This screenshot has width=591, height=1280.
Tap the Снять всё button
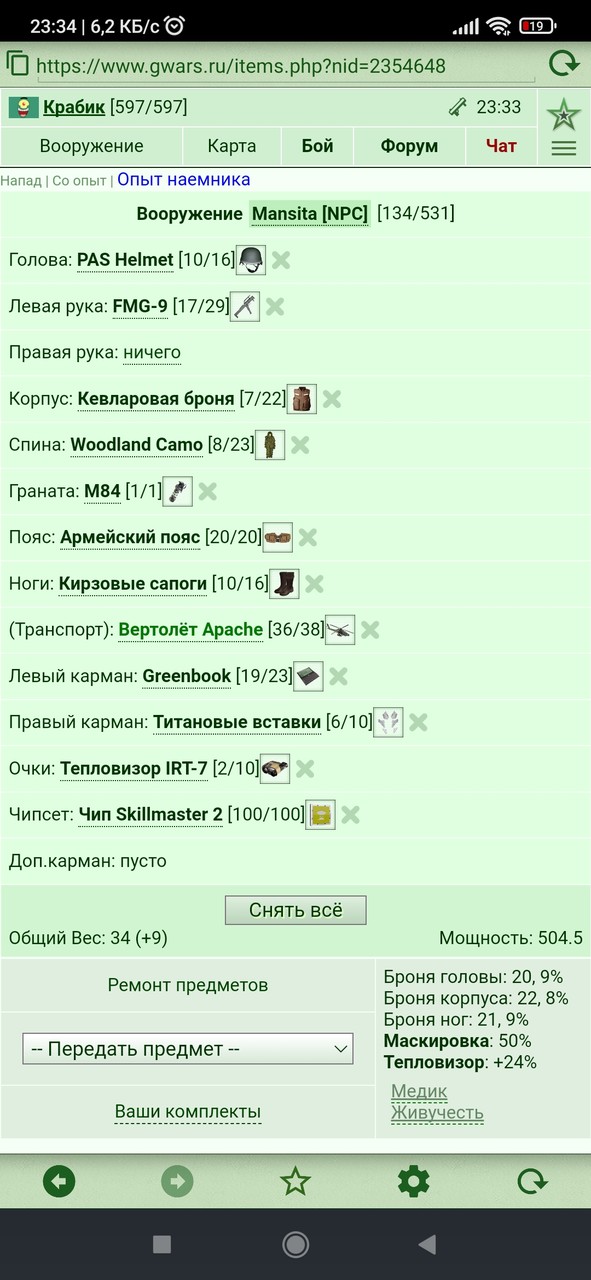(x=295, y=910)
